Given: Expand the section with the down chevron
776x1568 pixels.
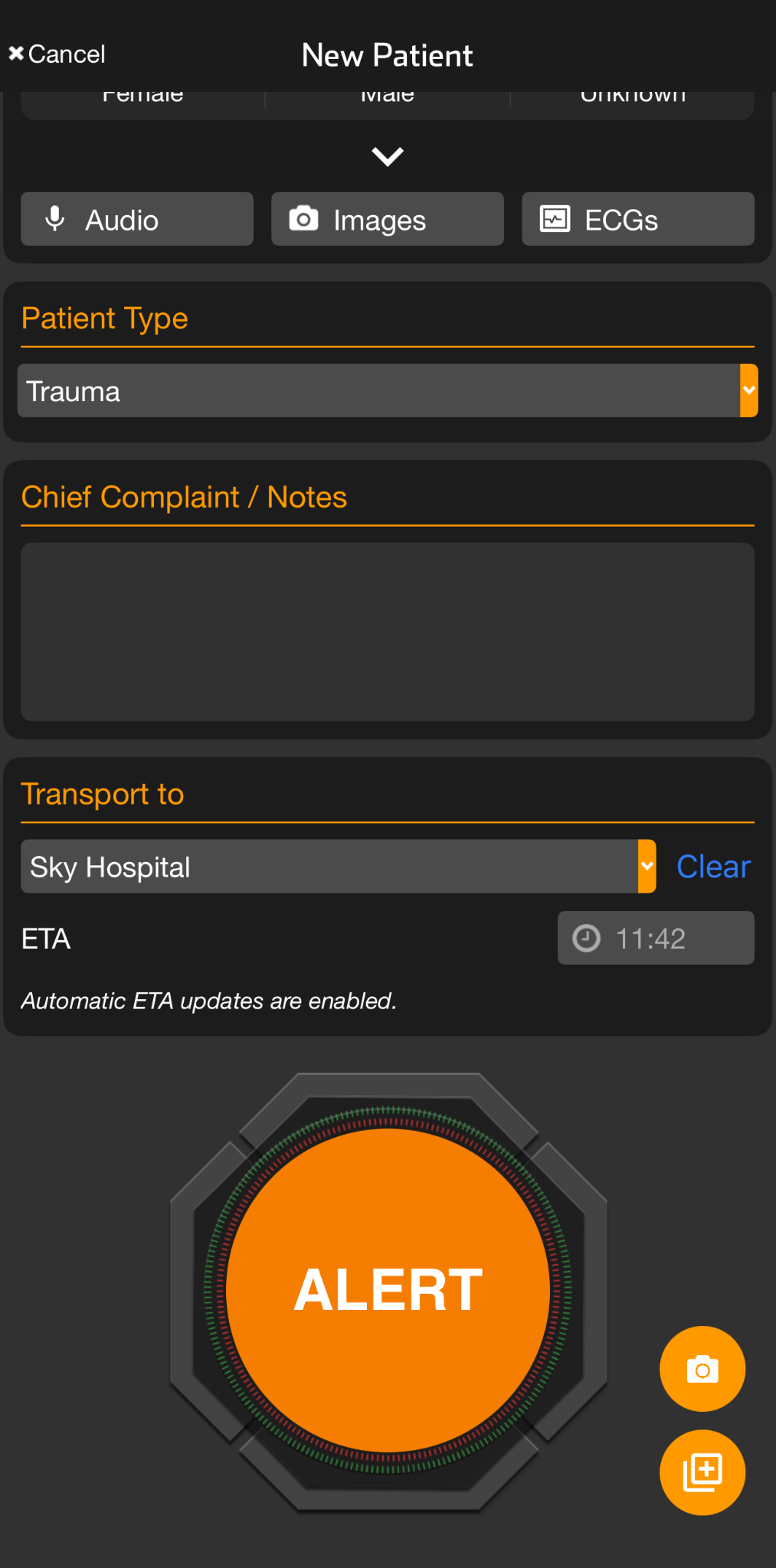Looking at the screenshot, I should pos(388,156).
